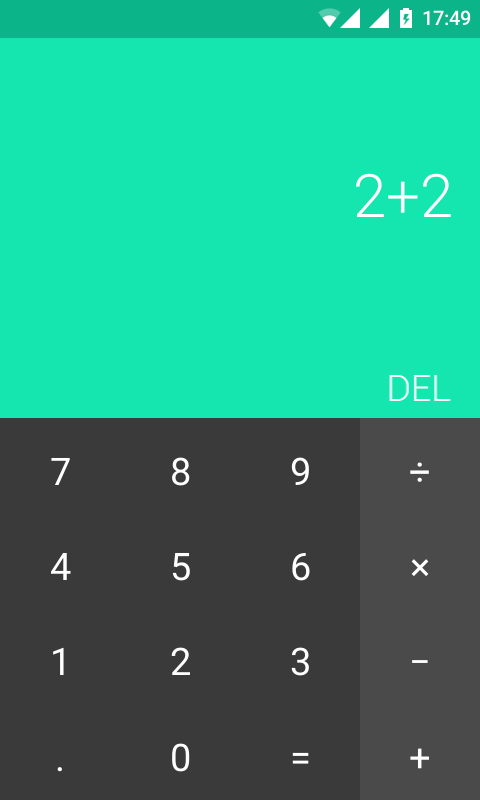
Task: Tap the number 0 key
Action: 180,758
